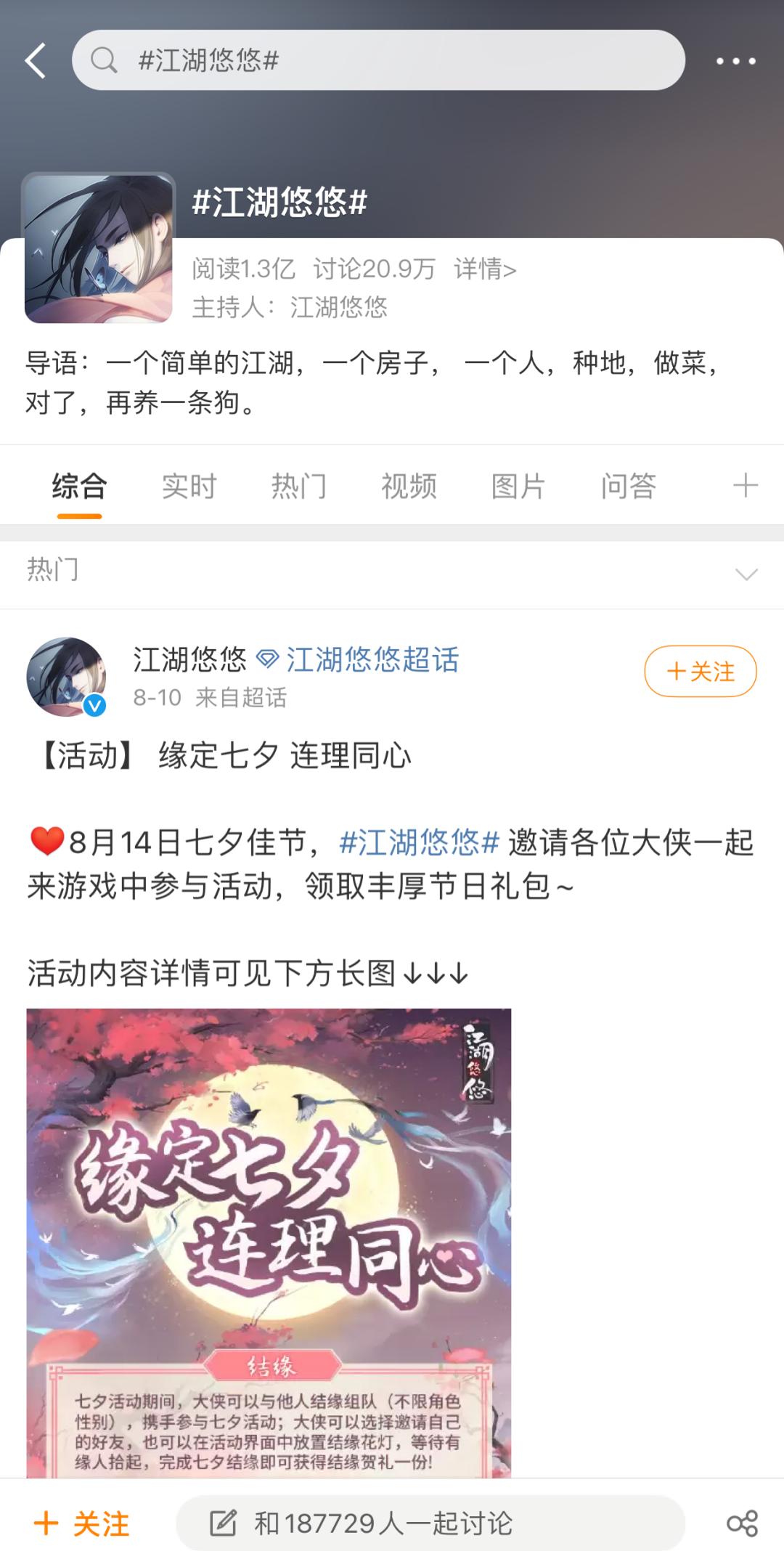Viewport: 784px width, 1551px height.
Task: Switch to the 视频 tab
Action: [x=409, y=487]
